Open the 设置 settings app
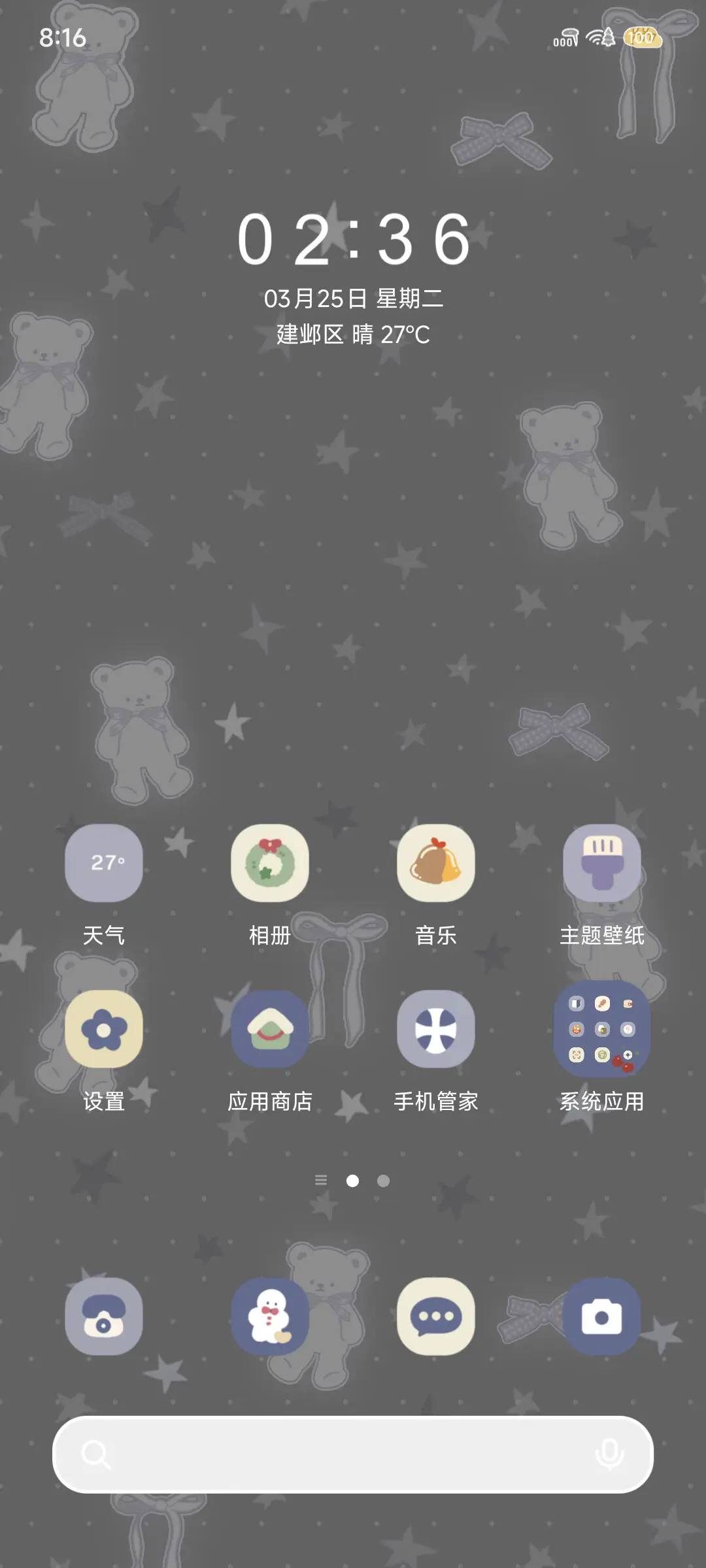This screenshot has width=706, height=1568. click(x=105, y=1029)
